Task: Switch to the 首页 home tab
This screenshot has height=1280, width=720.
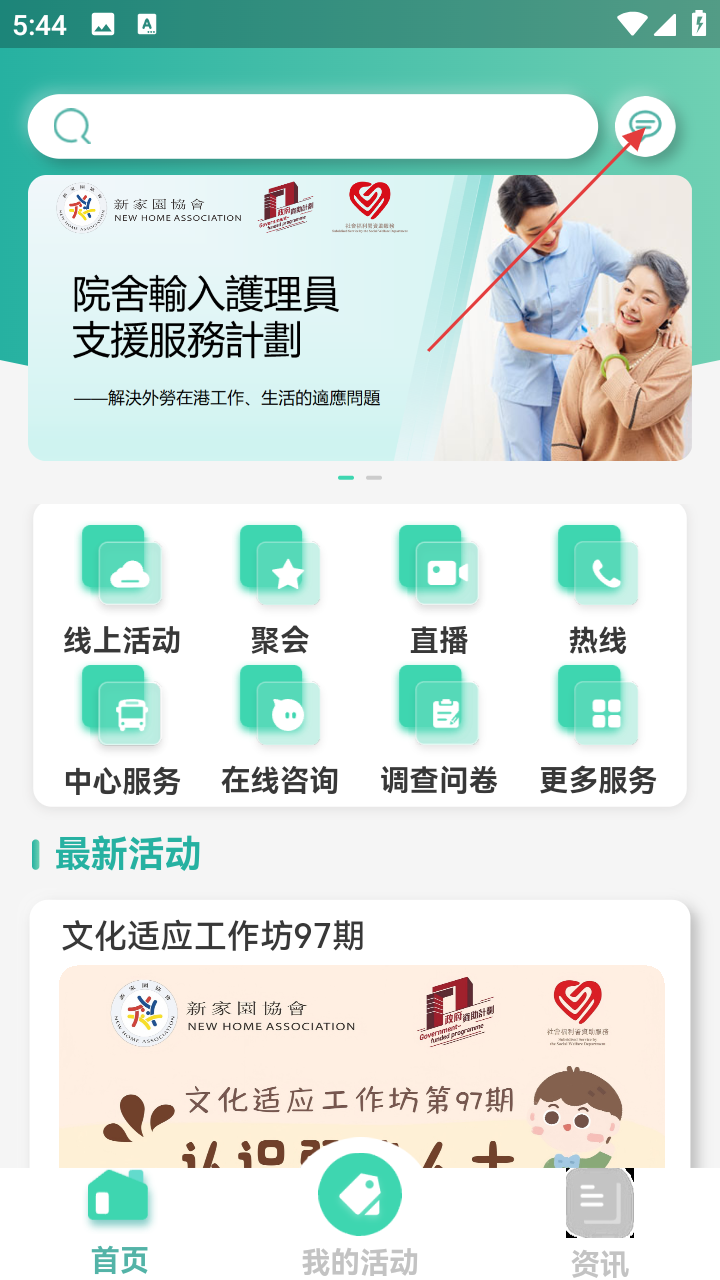Action: click(119, 1222)
